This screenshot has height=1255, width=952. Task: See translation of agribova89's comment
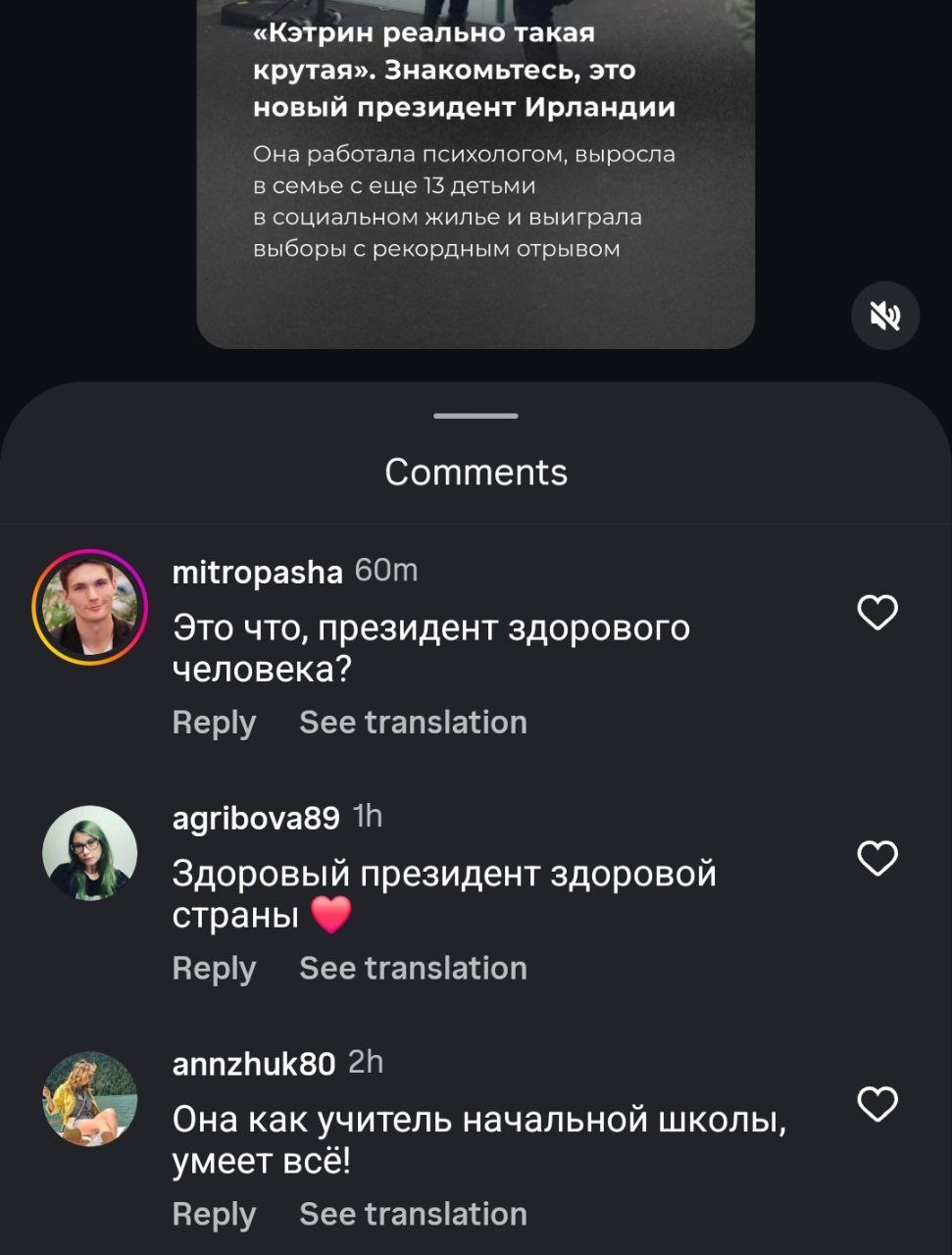point(413,969)
